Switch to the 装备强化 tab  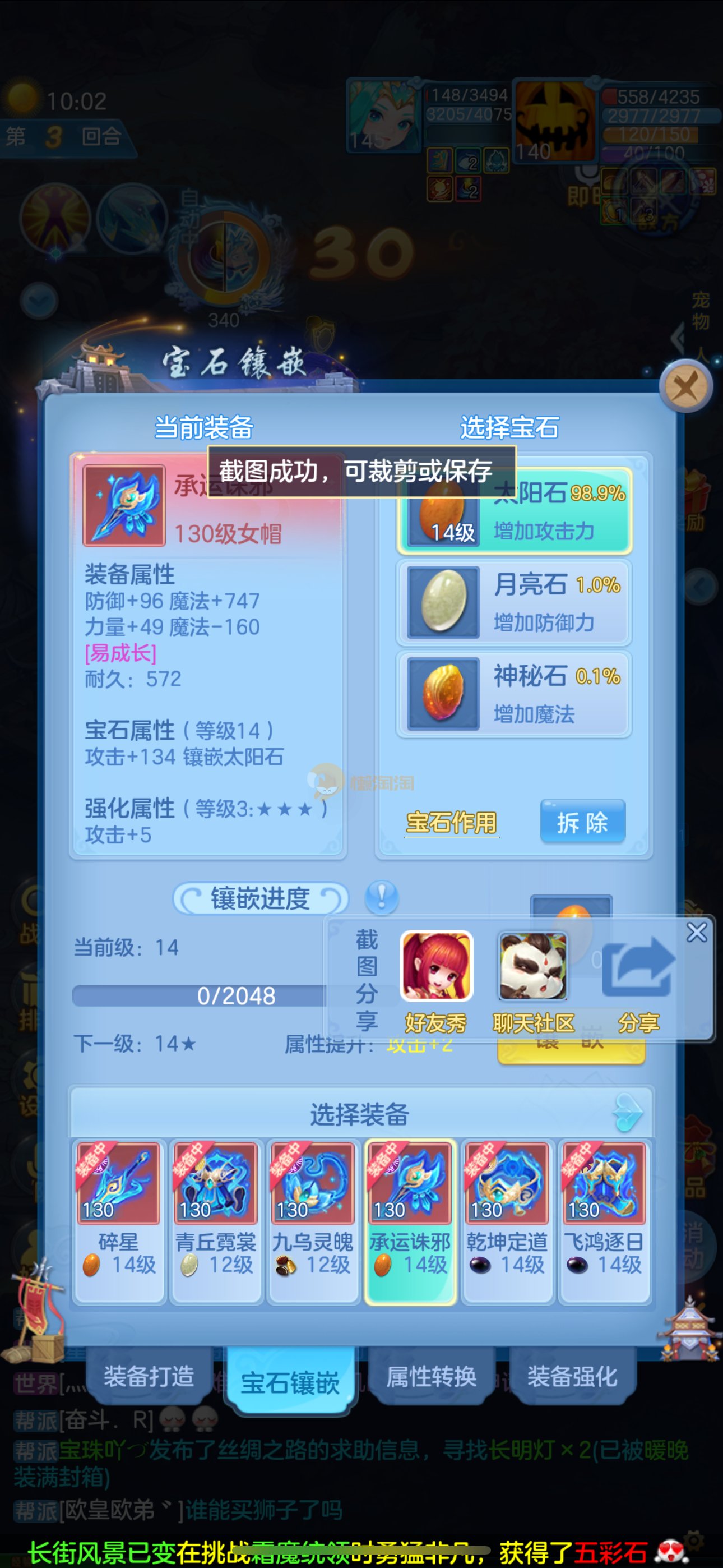pyautogui.click(x=572, y=1376)
